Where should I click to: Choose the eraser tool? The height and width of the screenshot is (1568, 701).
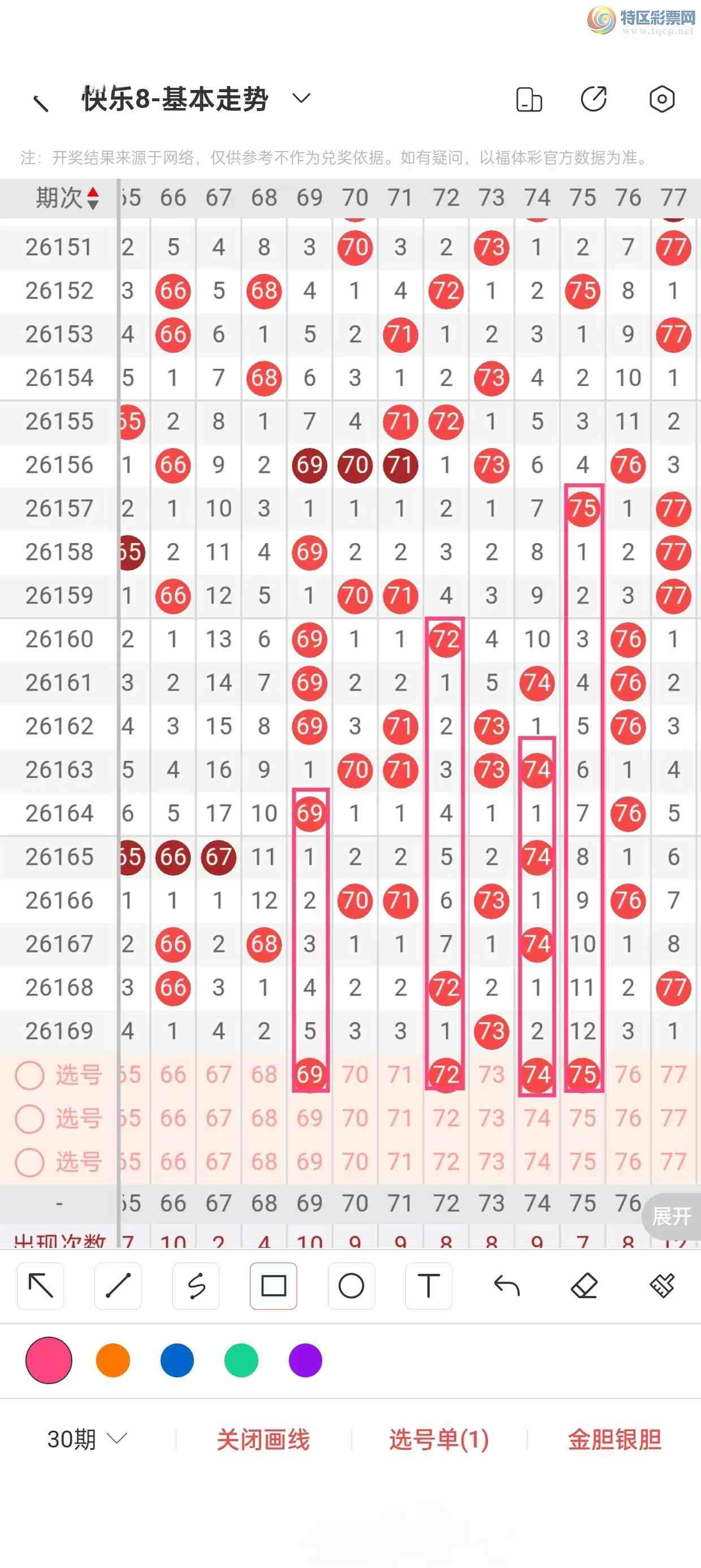pos(584,1286)
